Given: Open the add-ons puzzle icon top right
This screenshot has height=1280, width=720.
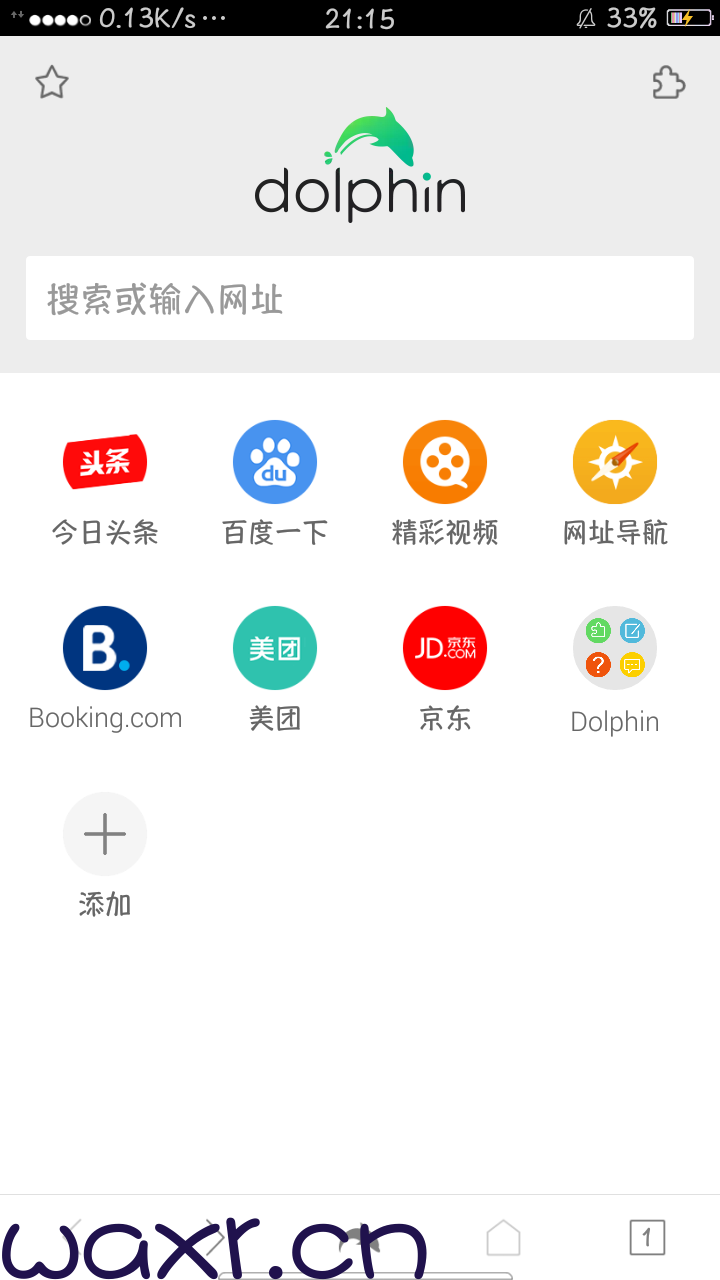Looking at the screenshot, I should click(x=668, y=82).
